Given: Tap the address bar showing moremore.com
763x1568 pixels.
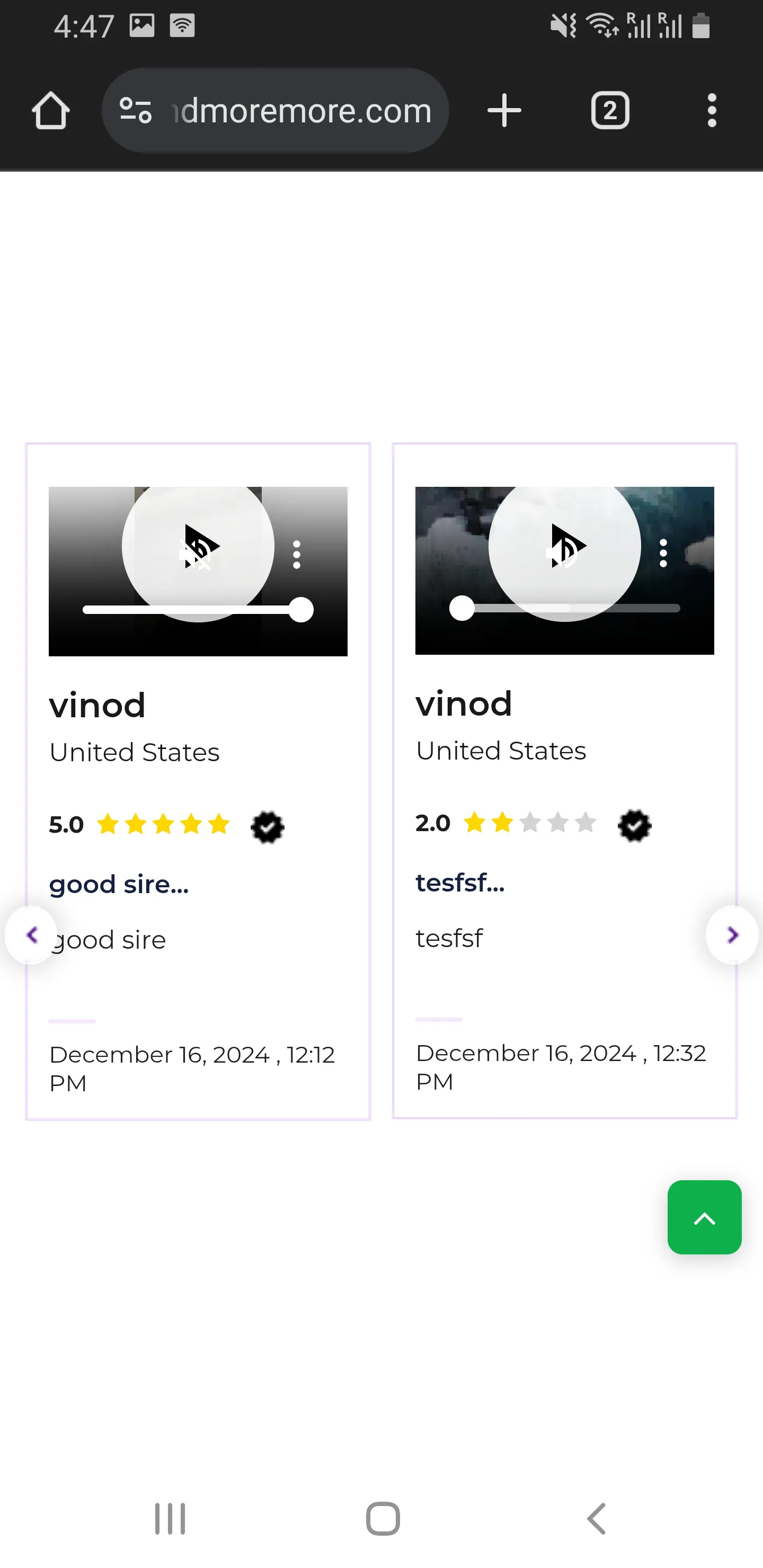Looking at the screenshot, I should (275, 110).
